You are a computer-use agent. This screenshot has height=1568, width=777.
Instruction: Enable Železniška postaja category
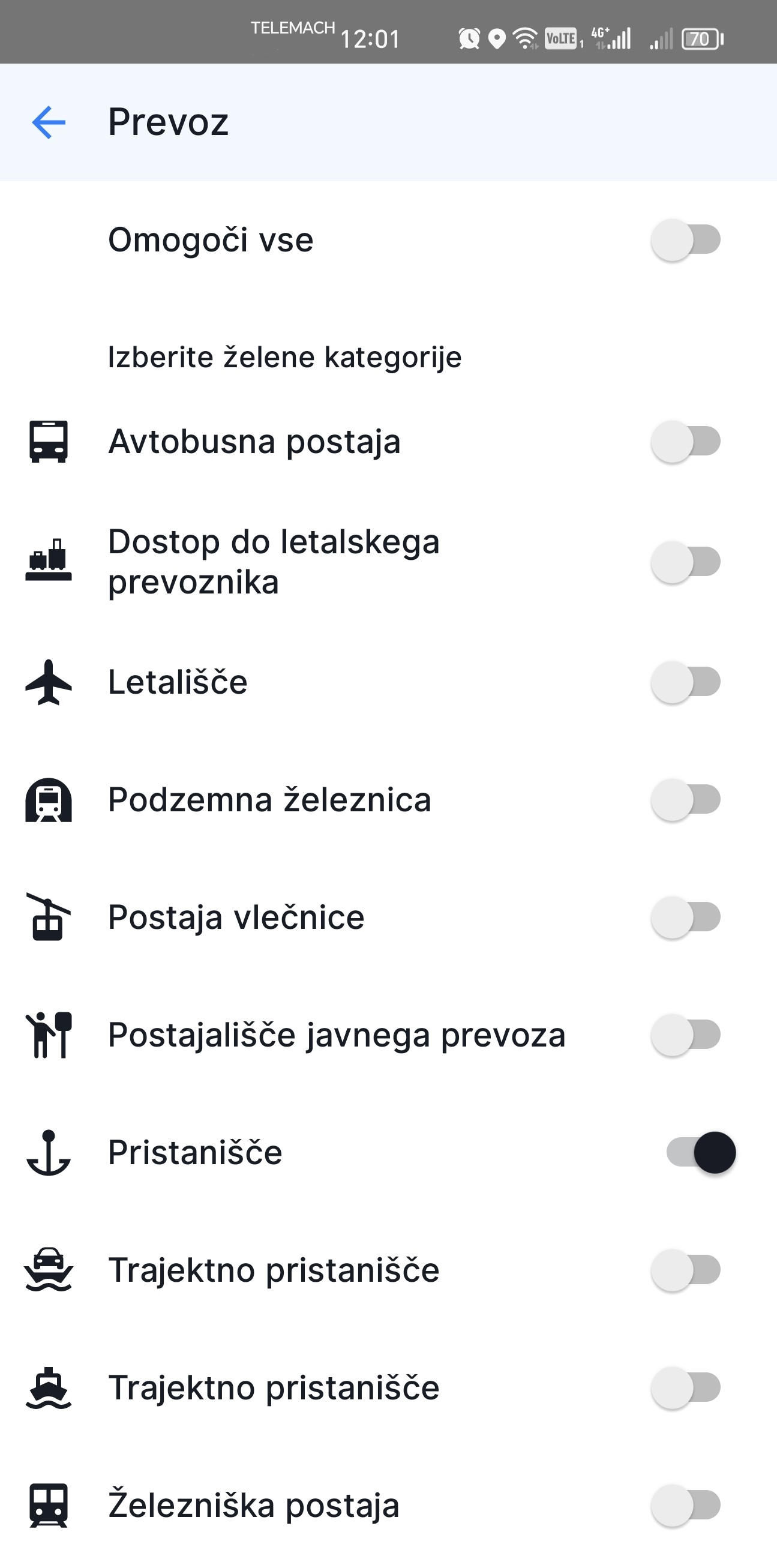[x=686, y=1506]
